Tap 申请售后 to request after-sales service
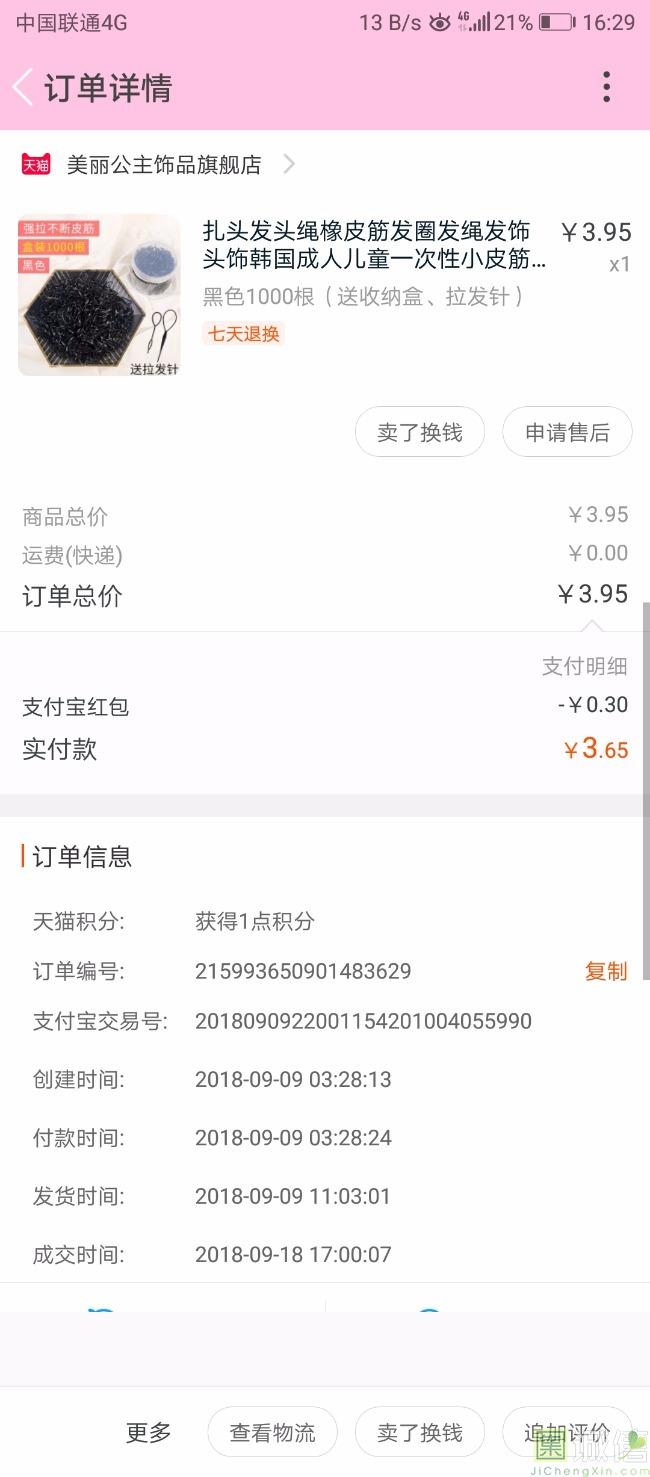Viewport: 650px width, 1477px height. click(x=567, y=432)
